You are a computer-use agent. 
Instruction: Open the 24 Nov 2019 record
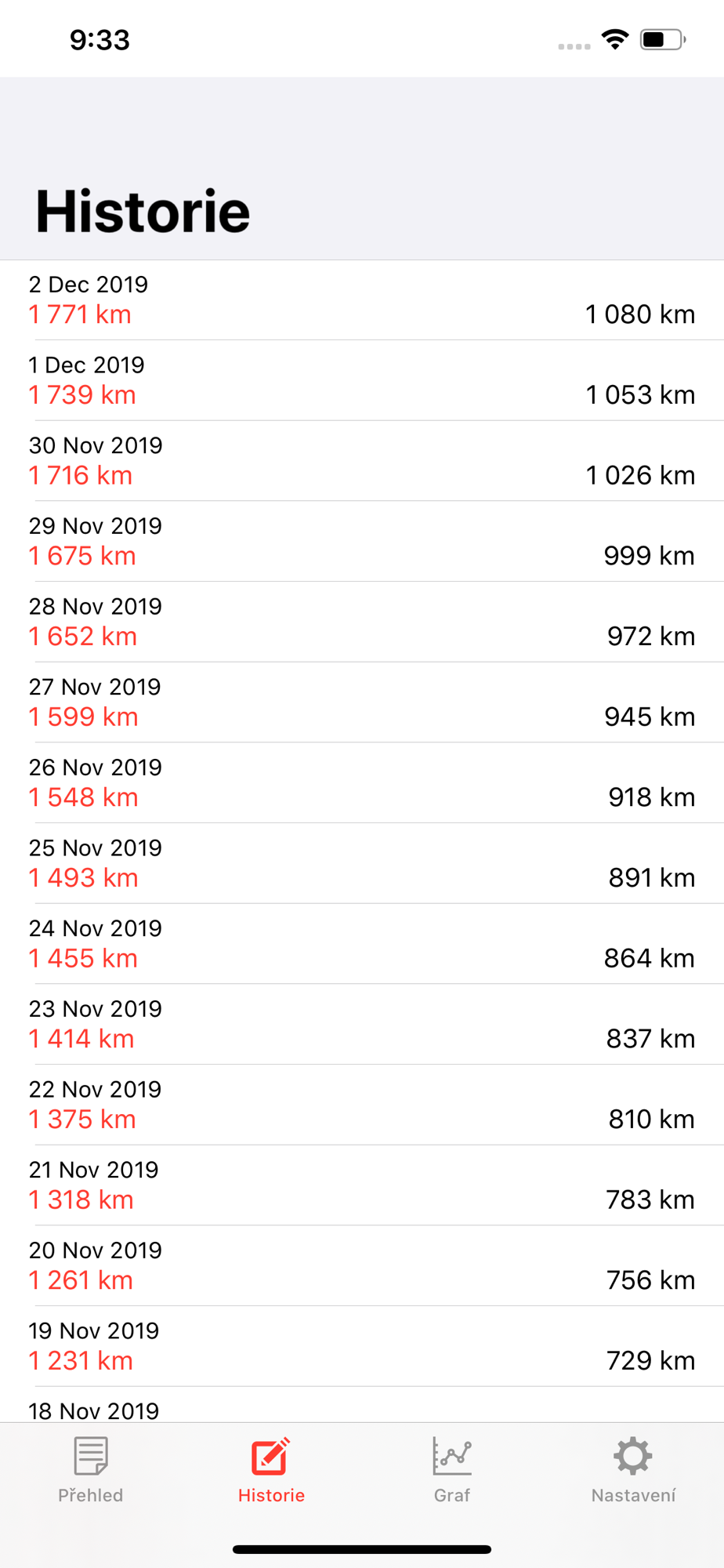pos(362,944)
